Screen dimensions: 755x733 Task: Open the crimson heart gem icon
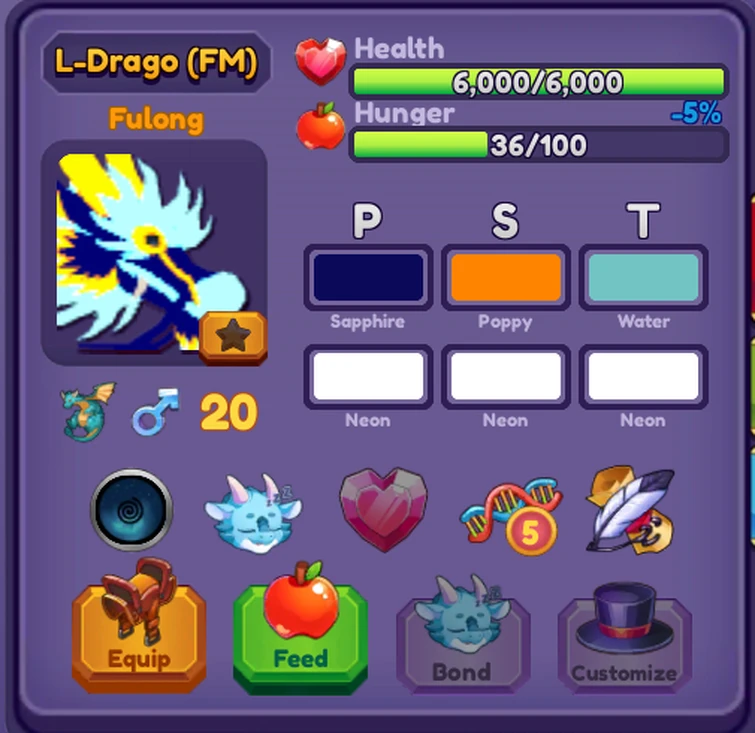pyautogui.click(x=383, y=510)
